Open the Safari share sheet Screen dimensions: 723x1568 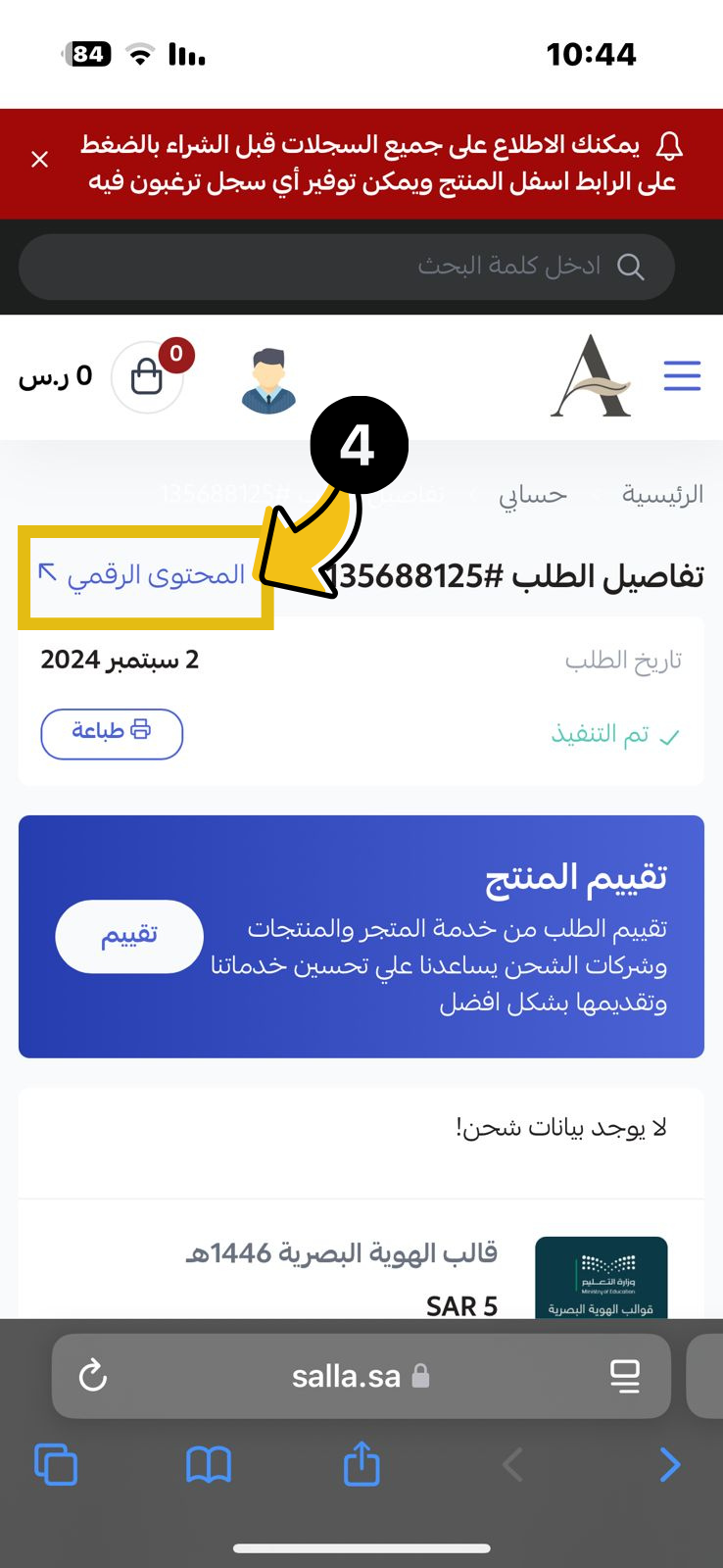(361, 1465)
